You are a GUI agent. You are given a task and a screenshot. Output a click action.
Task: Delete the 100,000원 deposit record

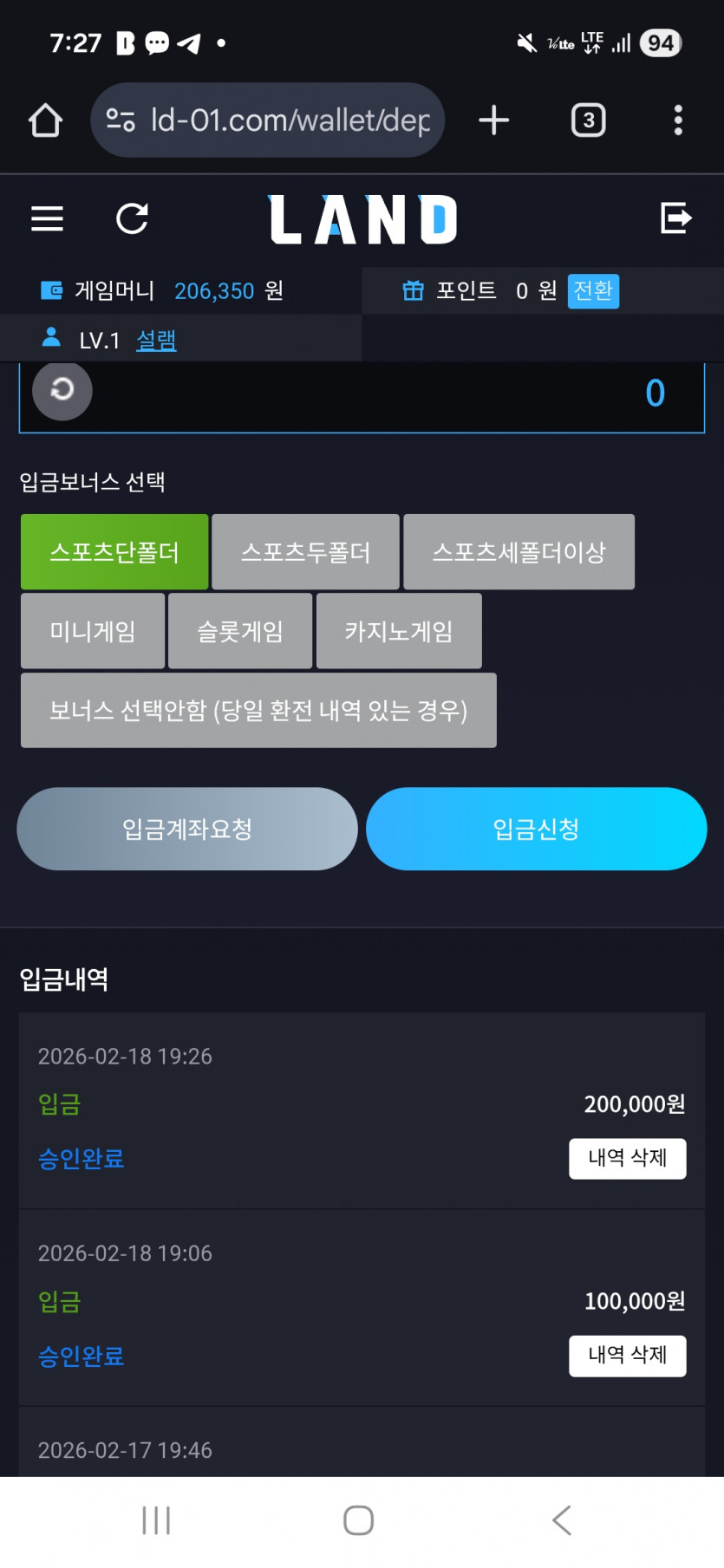tap(628, 1356)
